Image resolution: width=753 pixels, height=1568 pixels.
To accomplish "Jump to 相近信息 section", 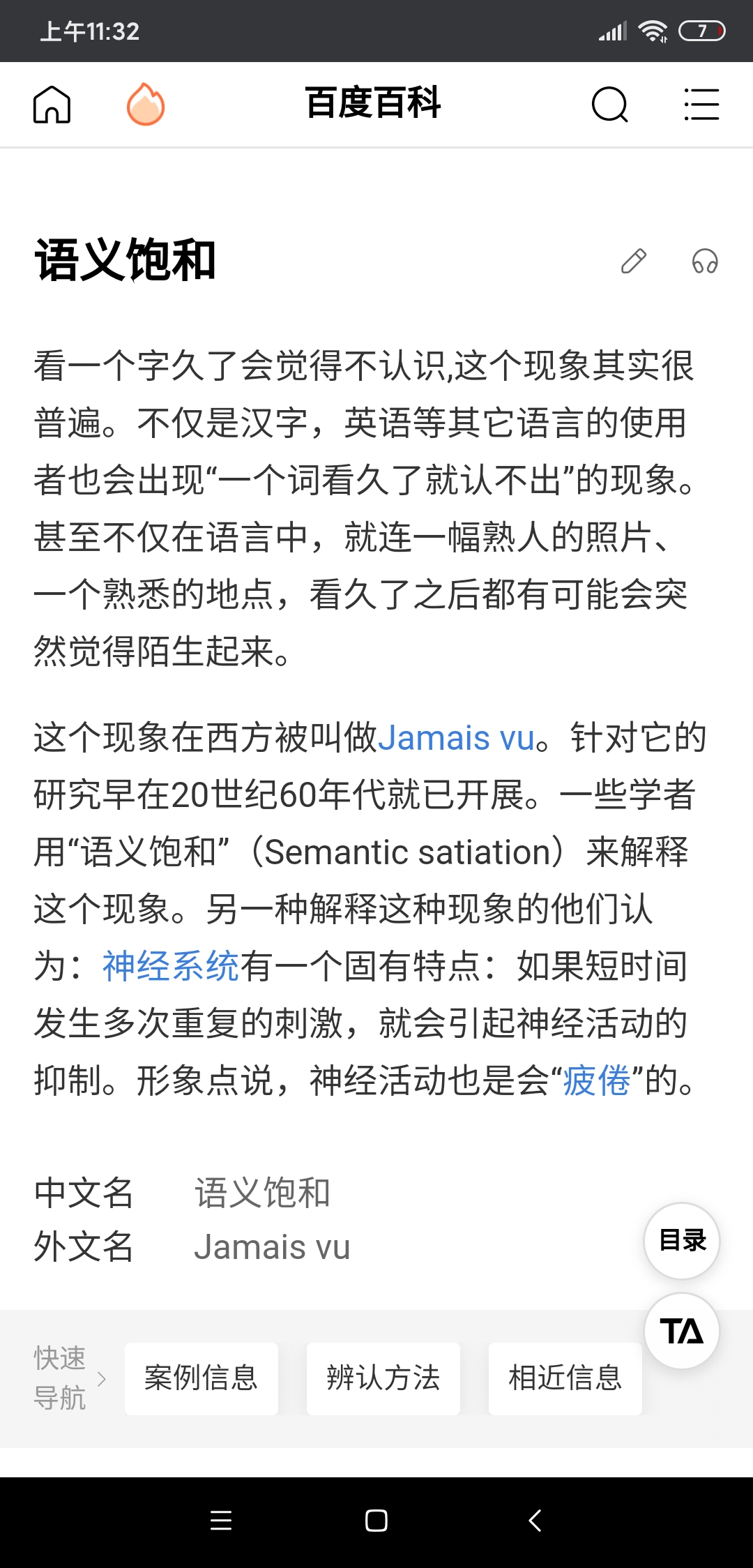I will (x=565, y=1378).
